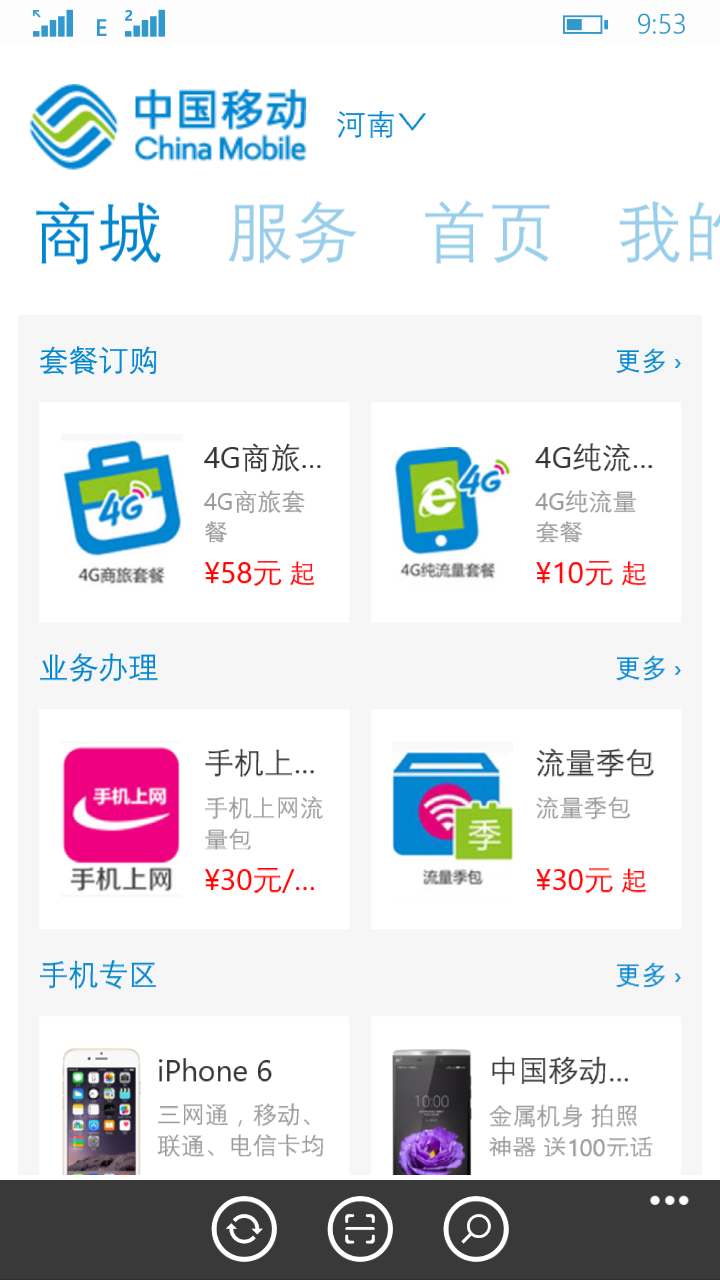Open the 河南 province dropdown
The height and width of the screenshot is (1280, 720).
[381, 125]
